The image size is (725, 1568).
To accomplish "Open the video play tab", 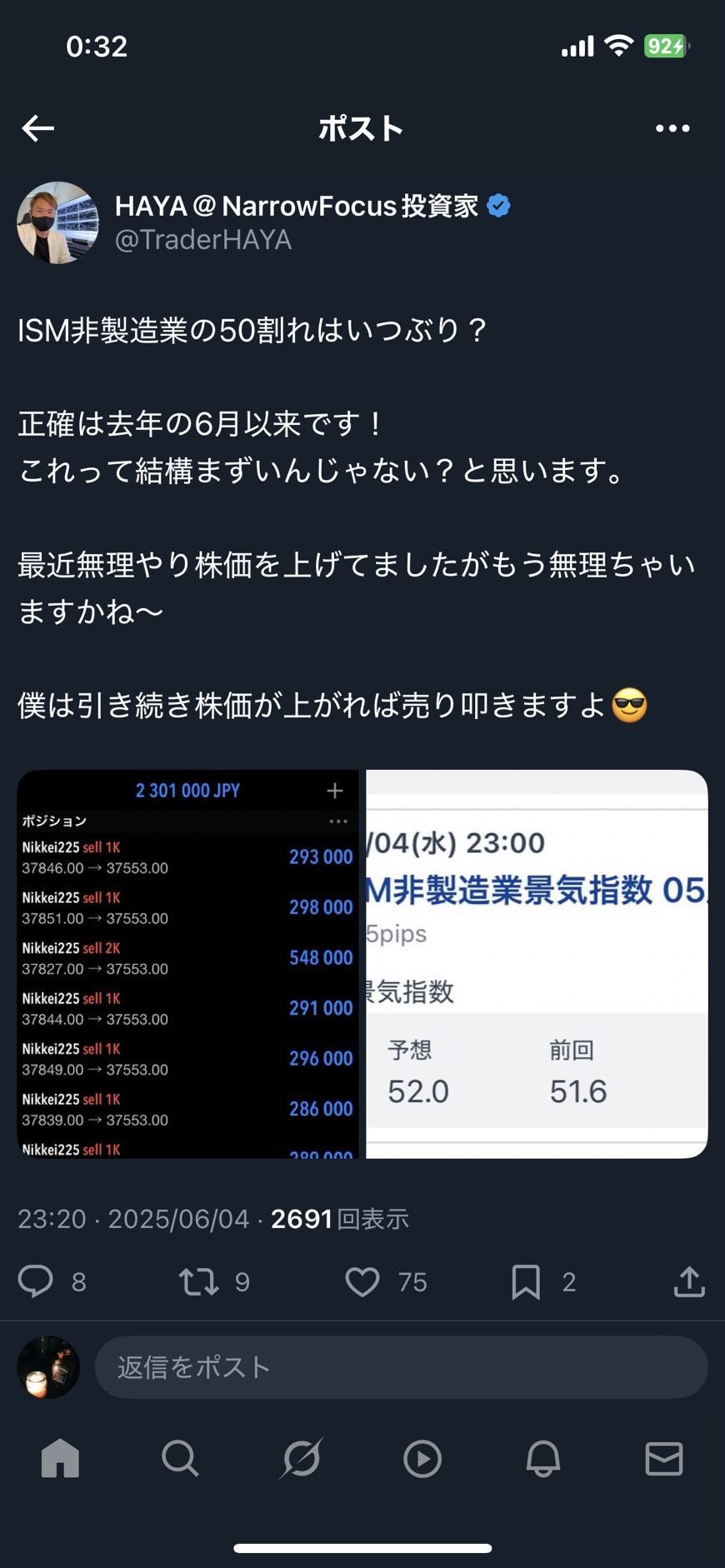I will tap(422, 1459).
